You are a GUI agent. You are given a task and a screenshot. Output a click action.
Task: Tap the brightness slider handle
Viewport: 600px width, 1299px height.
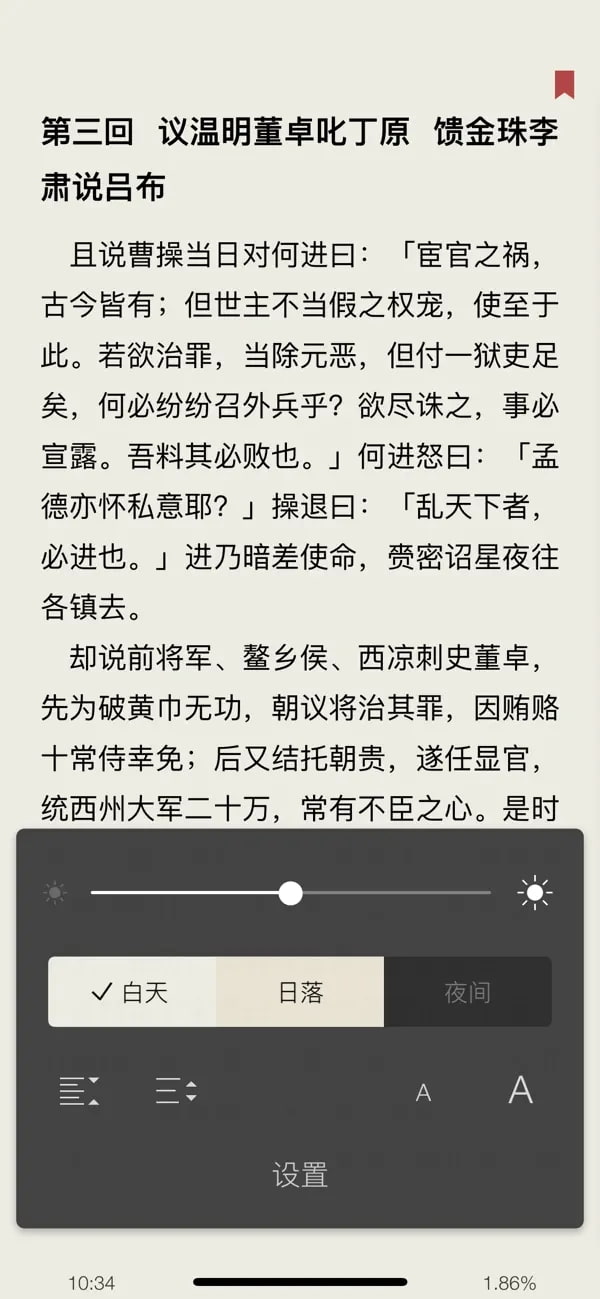(290, 893)
